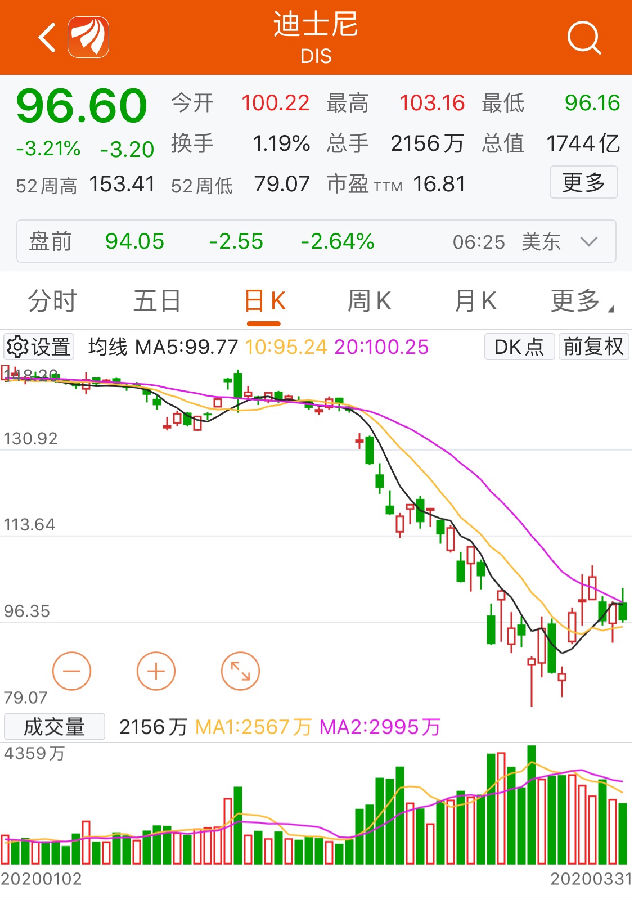Switch to the 月K chart tab
This screenshot has width=632, height=900.
click(475, 301)
